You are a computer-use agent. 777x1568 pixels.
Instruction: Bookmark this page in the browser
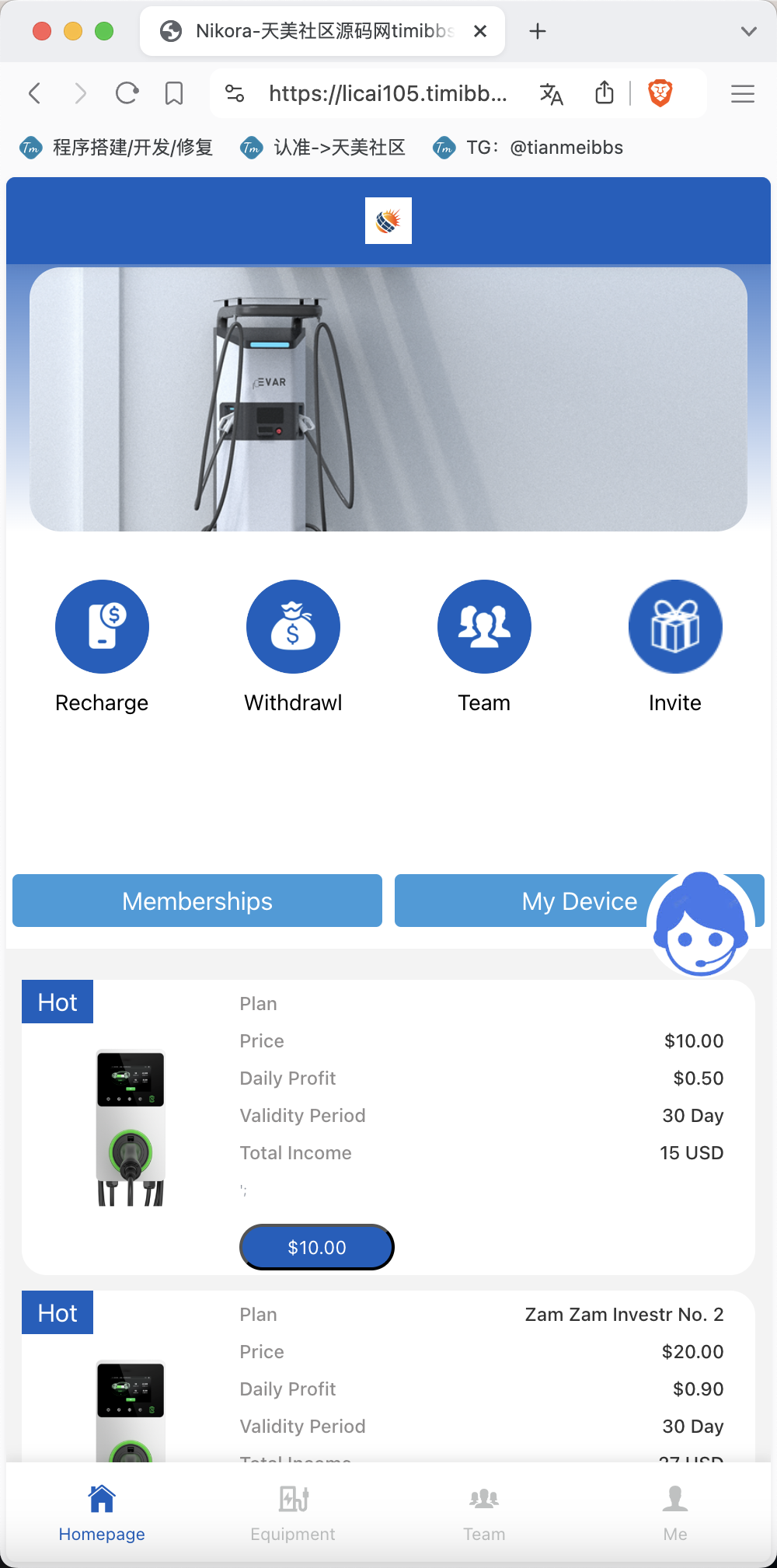point(174,94)
